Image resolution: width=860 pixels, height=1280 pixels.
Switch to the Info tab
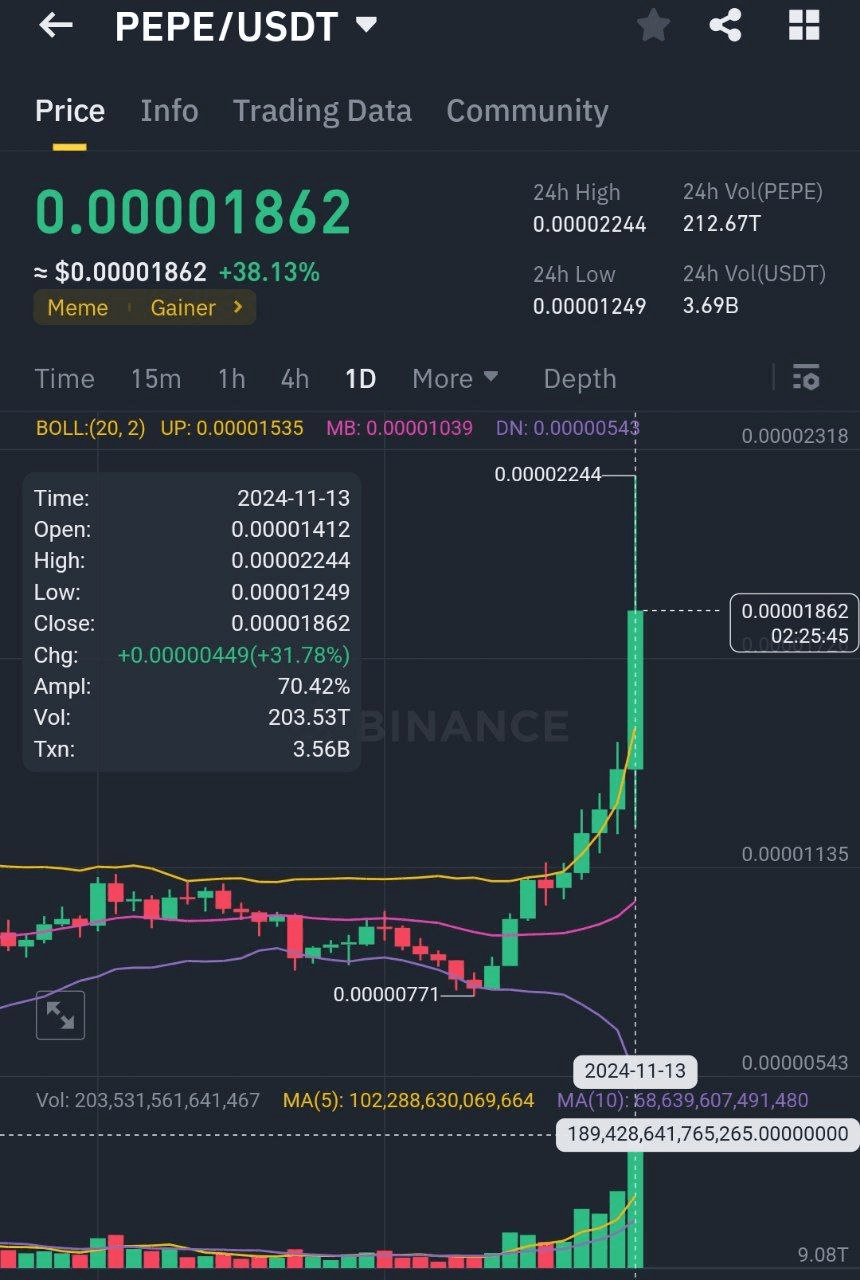point(169,111)
